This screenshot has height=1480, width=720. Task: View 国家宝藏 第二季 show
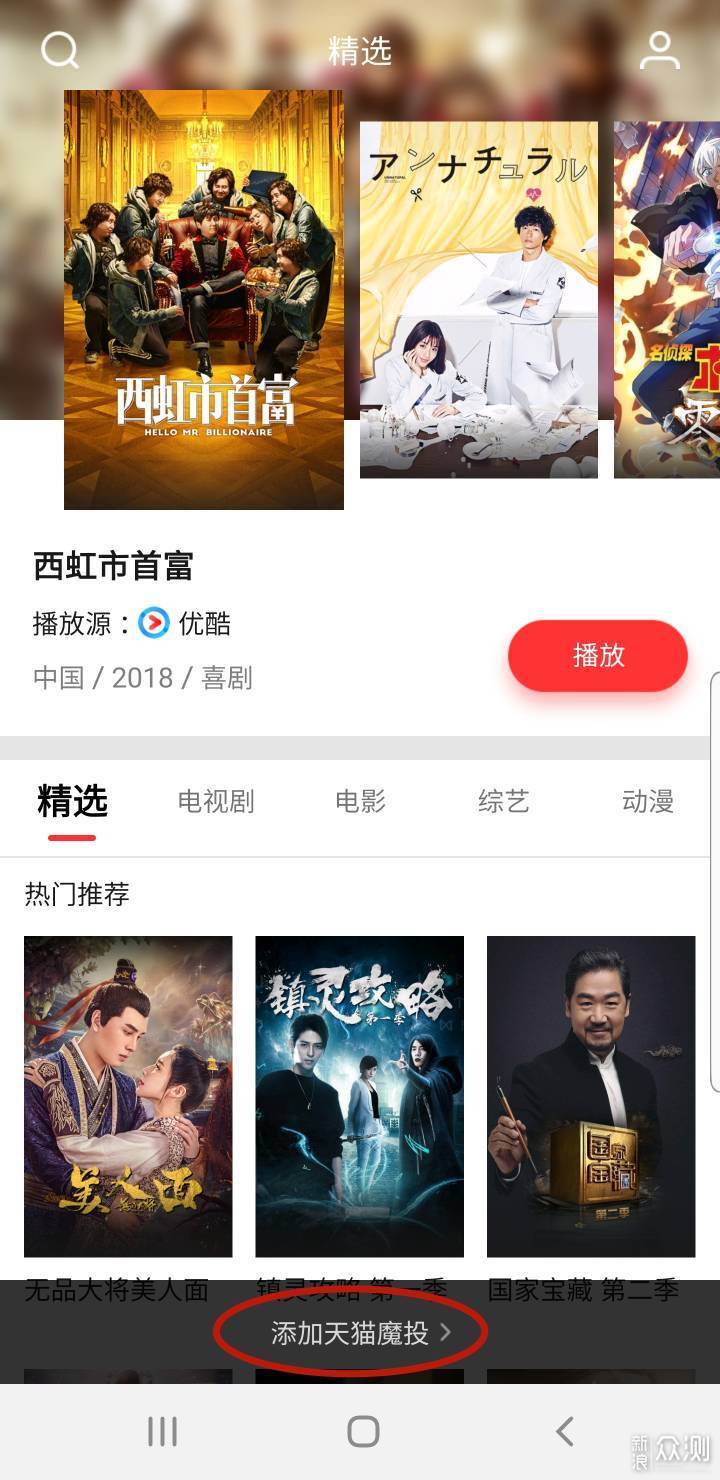[x=591, y=1096]
